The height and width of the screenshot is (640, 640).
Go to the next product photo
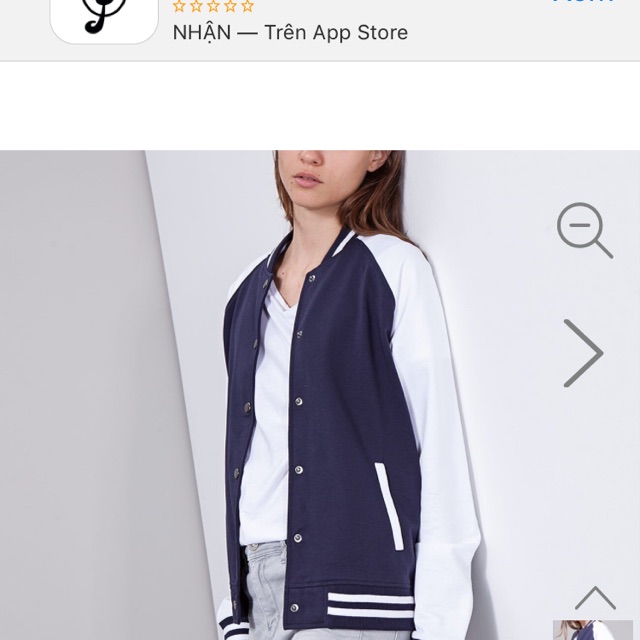[583, 353]
